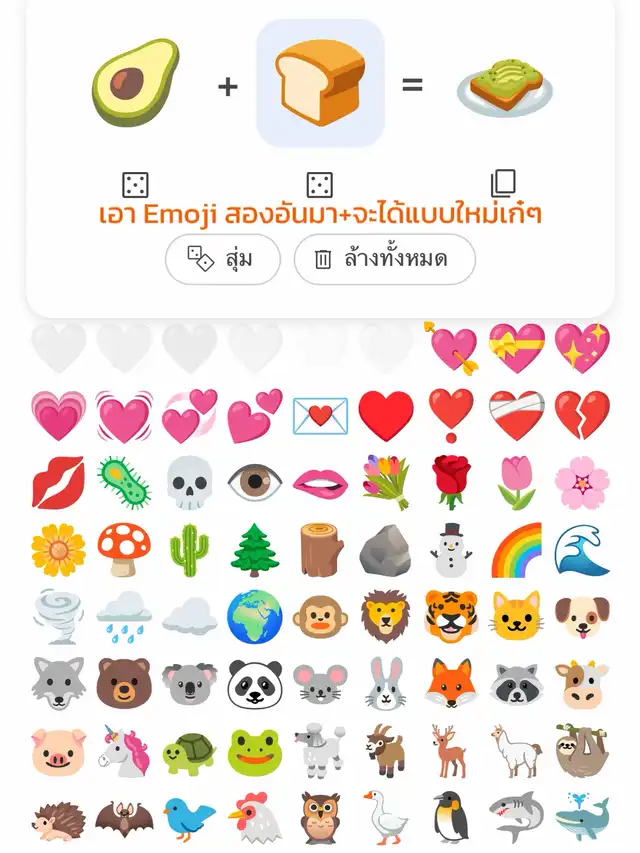Select the red mushroom emoji

point(125,549)
